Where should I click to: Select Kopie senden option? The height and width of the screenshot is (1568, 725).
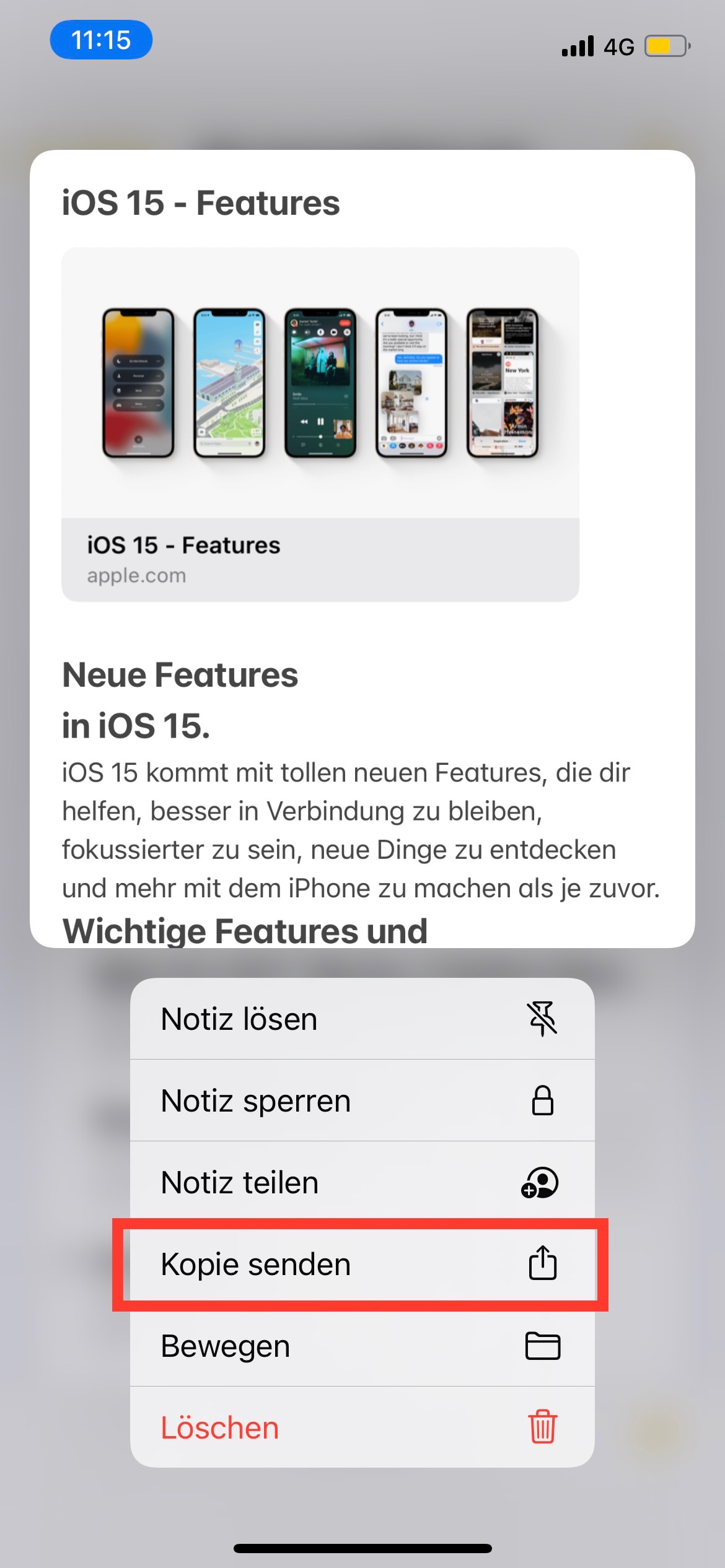tap(362, 1264)
